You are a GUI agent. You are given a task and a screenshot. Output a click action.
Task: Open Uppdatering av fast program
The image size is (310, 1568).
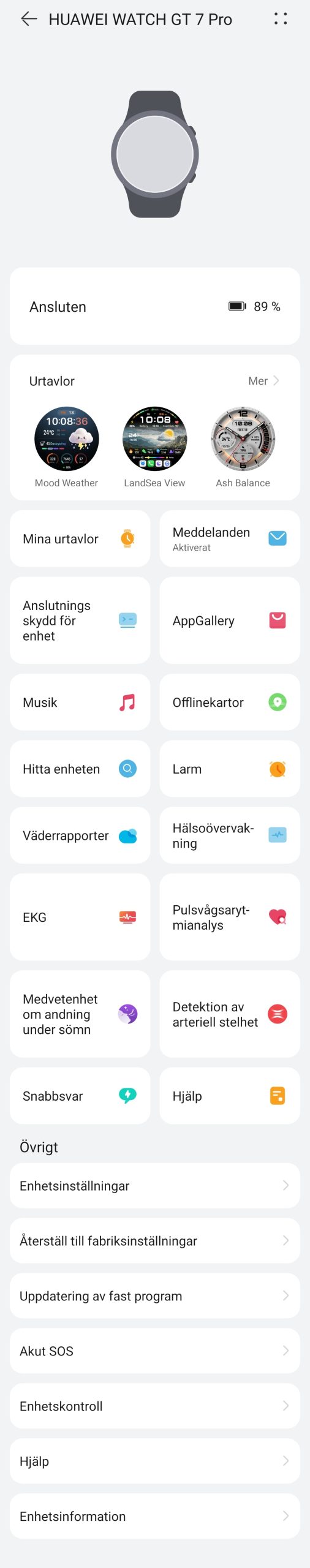tap(155, 1296)
